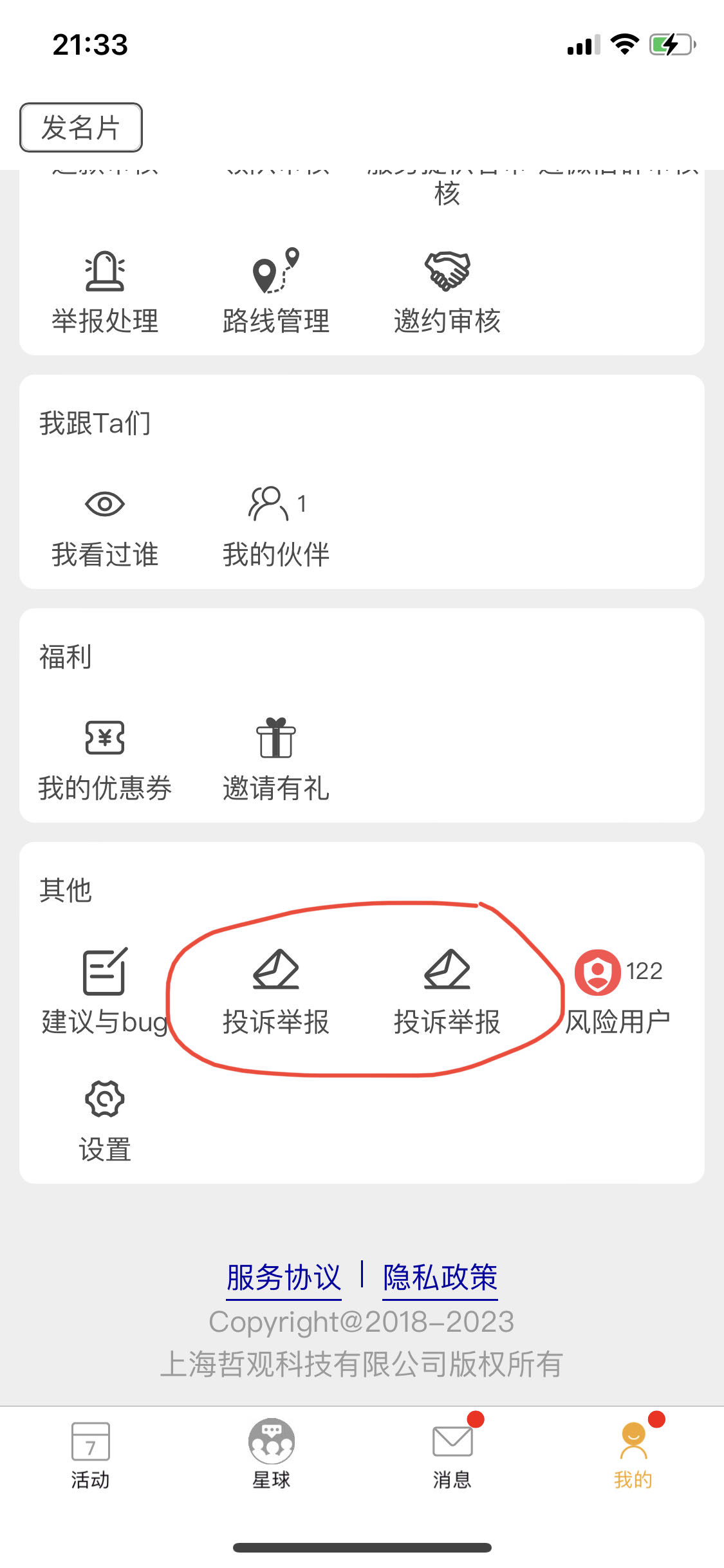Switch to the 消息 tab
The width and height of the screenshot is (724, 1568).
tap(452, 1455)
